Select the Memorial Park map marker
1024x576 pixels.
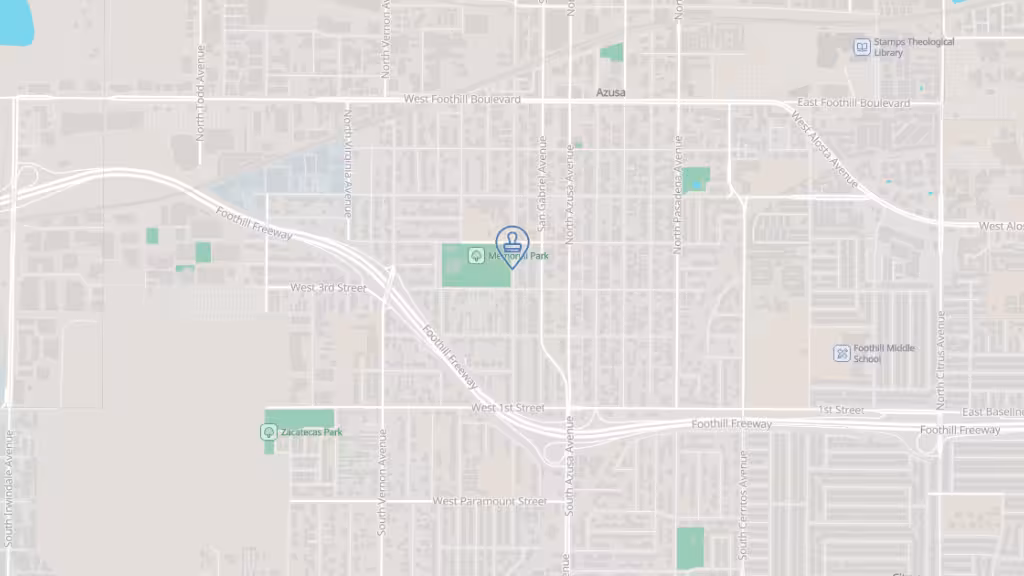[x=476, y=255]
